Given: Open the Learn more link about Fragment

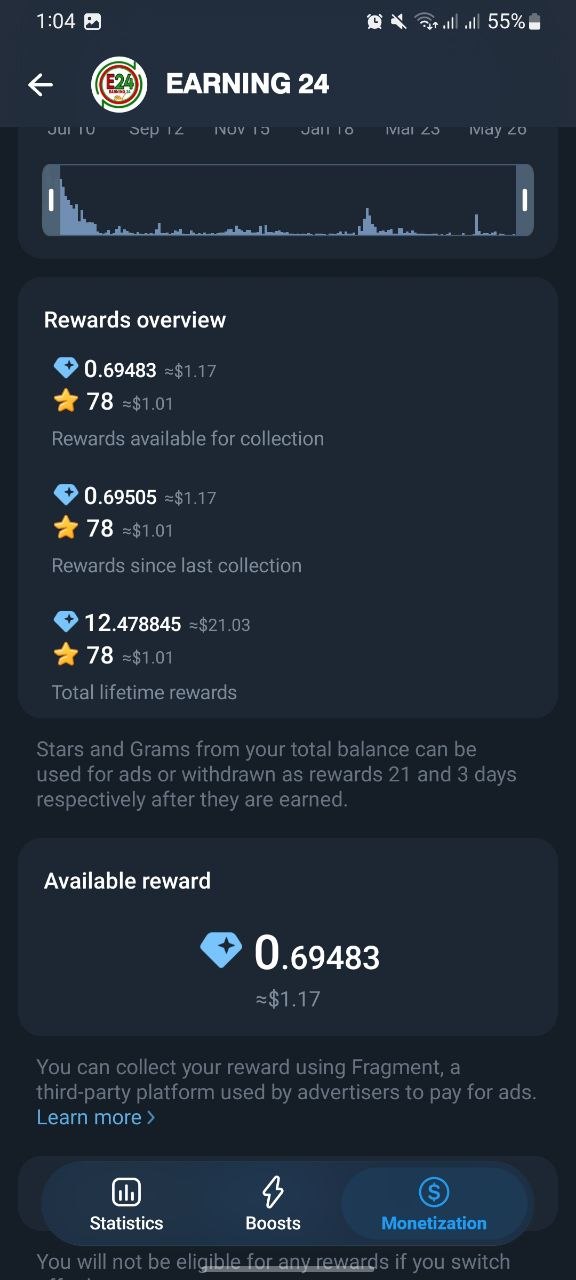Looking at the screenshot, I should coord(96,1117).
